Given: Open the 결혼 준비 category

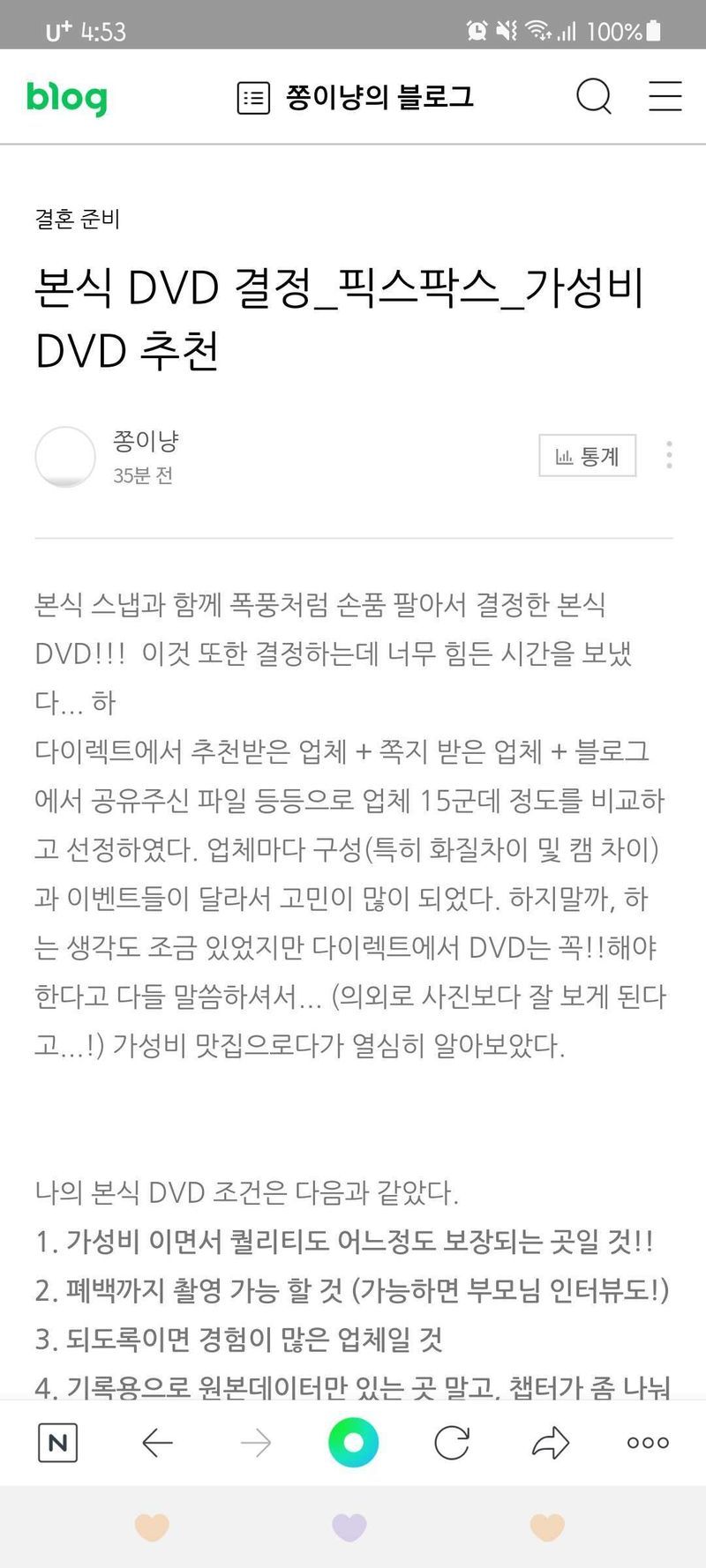Looking at the screenshot, I should click(78, 219).
